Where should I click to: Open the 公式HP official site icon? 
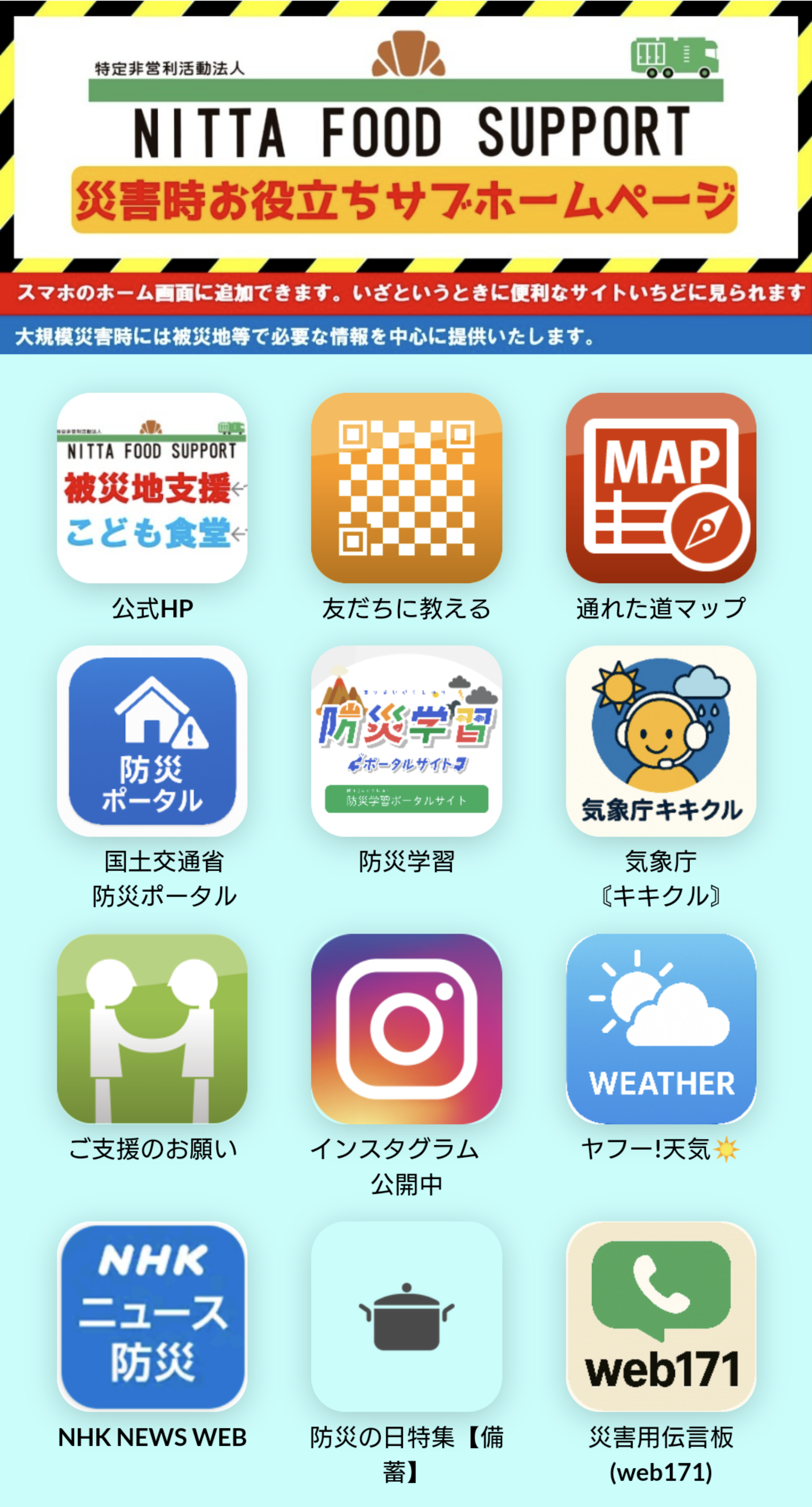point(152,487)
